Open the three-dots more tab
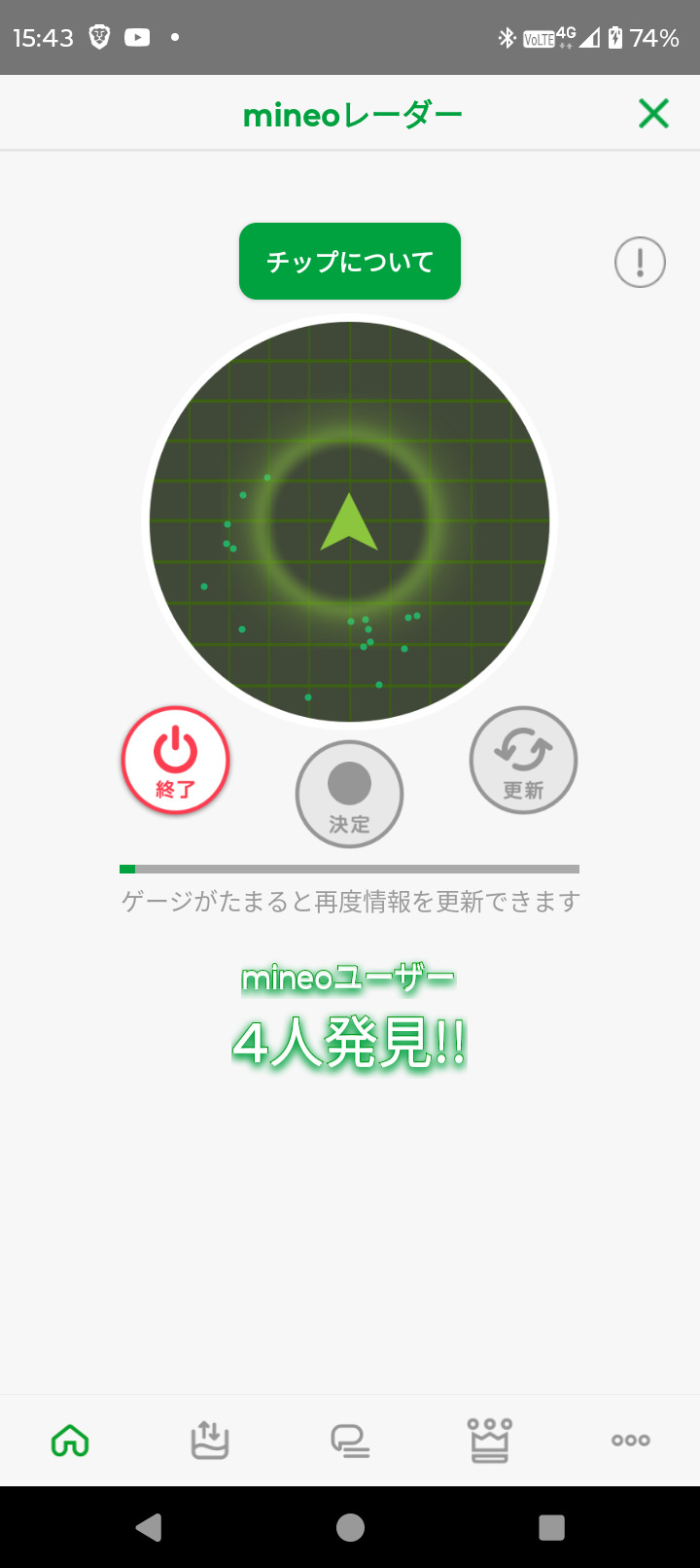This screenshot has width=700, height=1568. pos(630,1441)
